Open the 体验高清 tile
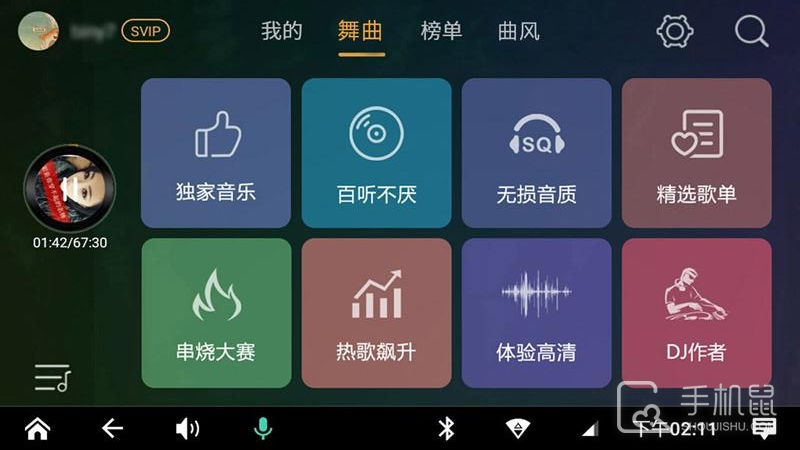 click(x=536, y=313)
